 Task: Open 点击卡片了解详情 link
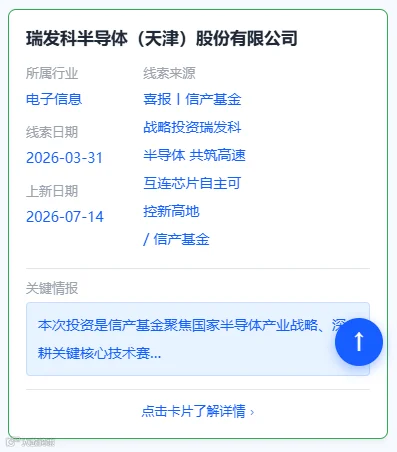(x=198, y=411)
